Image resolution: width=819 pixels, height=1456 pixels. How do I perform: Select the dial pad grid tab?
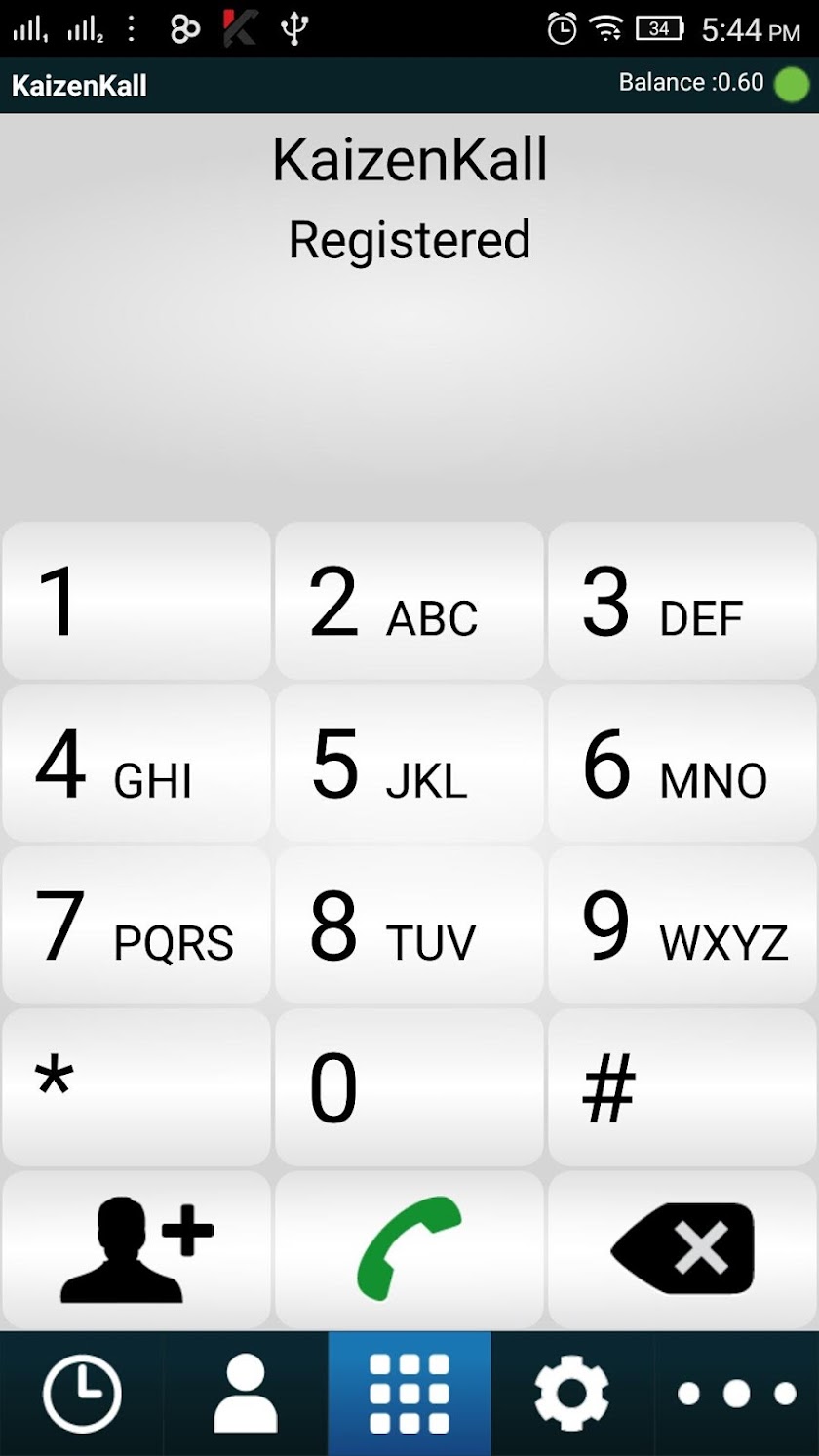[x=409, y=1394]
